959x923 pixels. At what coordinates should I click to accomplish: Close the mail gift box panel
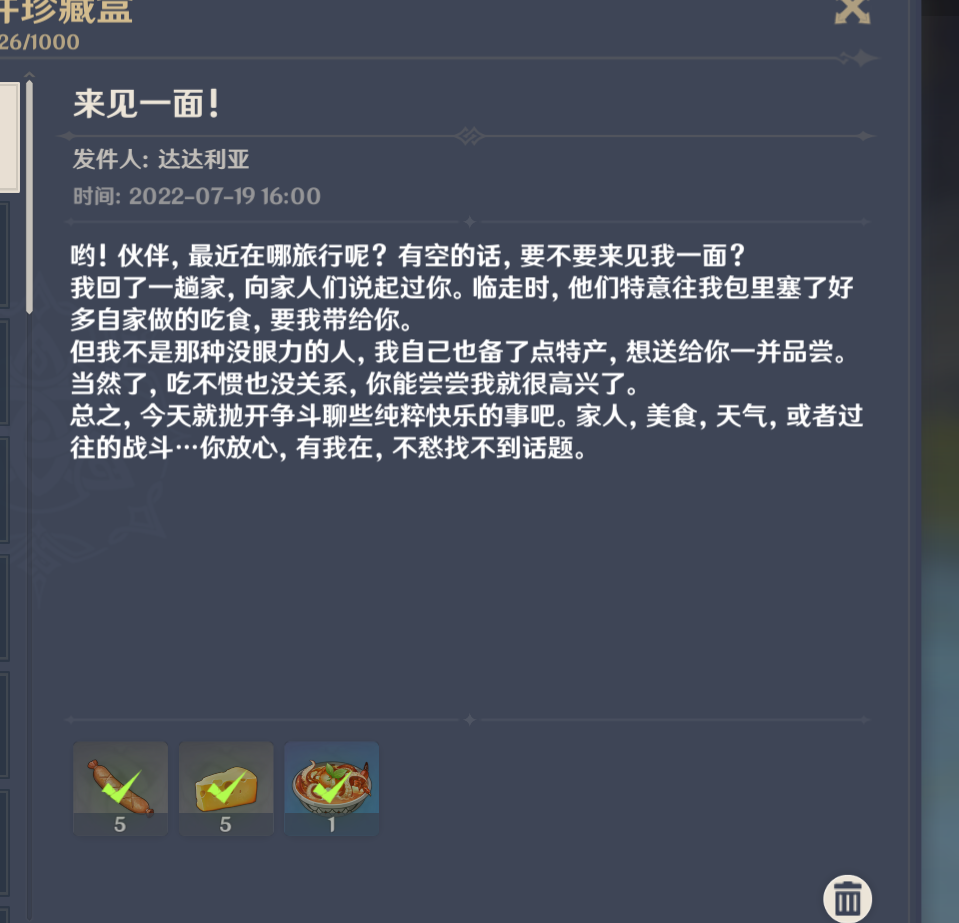[852, 10]
